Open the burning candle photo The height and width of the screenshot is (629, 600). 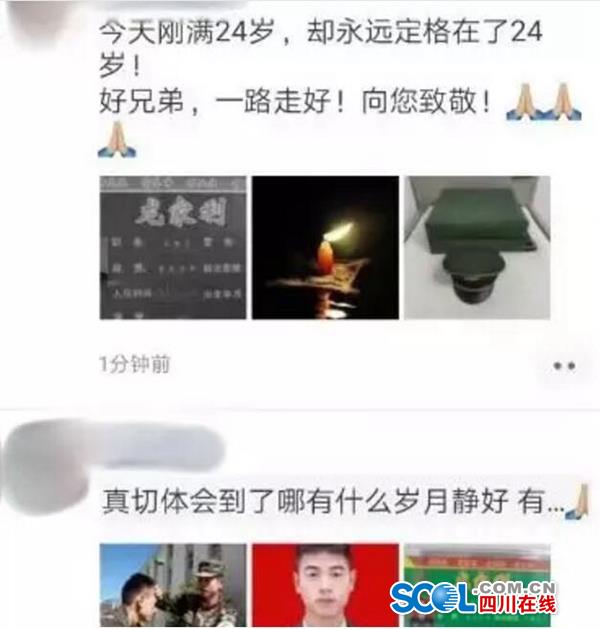[324, 247]
